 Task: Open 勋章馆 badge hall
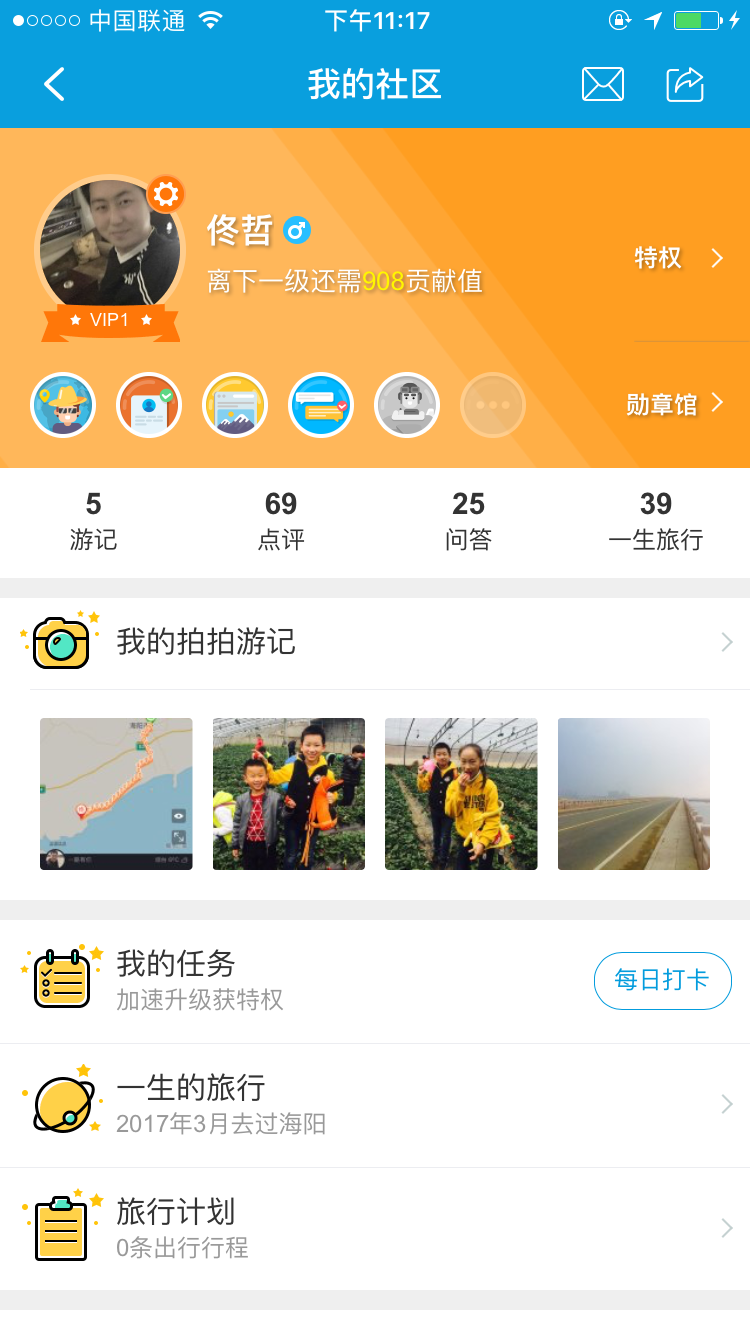click(674, 404)
